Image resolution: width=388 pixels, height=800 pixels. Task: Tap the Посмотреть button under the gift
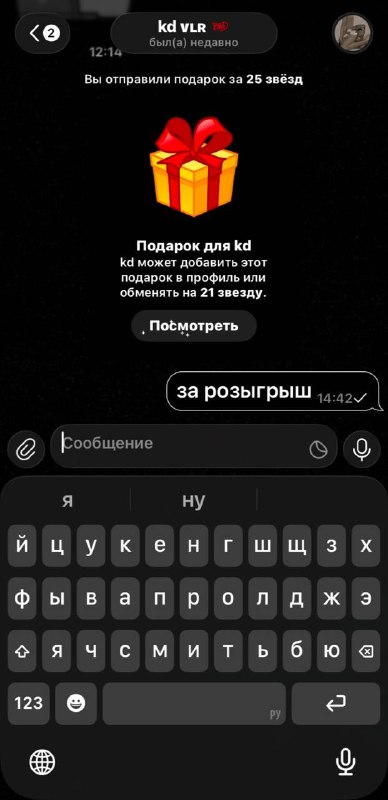pyautogui.click(x=194, y=326)
